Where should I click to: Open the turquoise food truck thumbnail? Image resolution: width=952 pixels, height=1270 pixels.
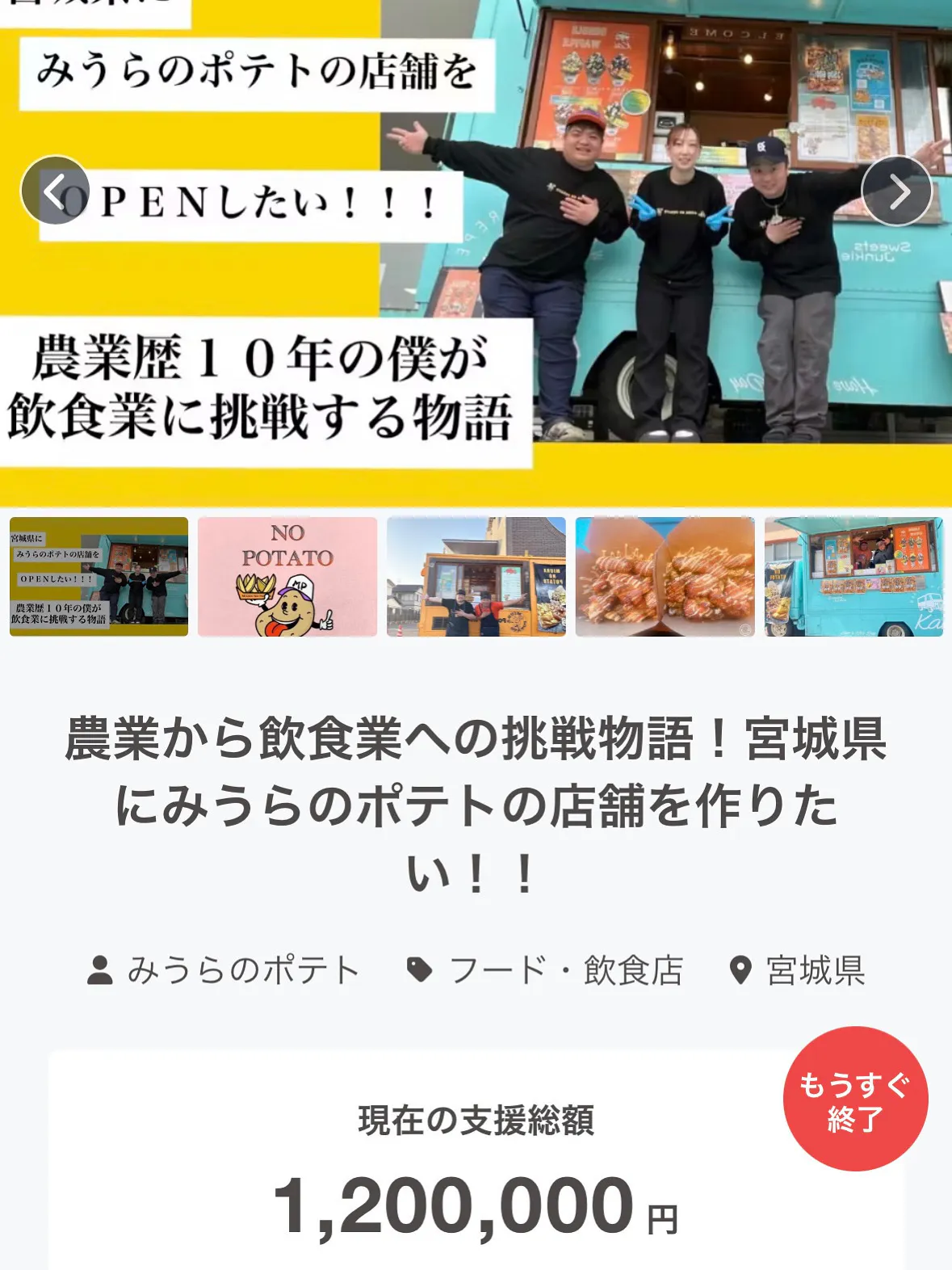(x=853, y=577)
